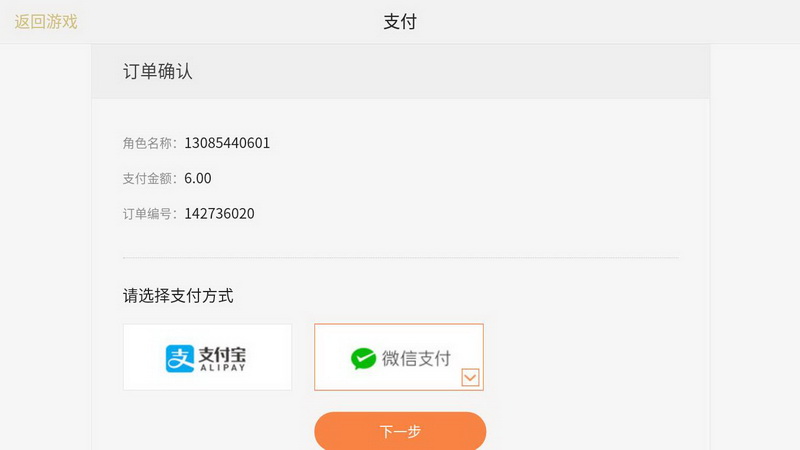The height and width of the screenshot is (450, 800).
Task: Tap the 下一步 next button
Action: [x=400, y=431]
